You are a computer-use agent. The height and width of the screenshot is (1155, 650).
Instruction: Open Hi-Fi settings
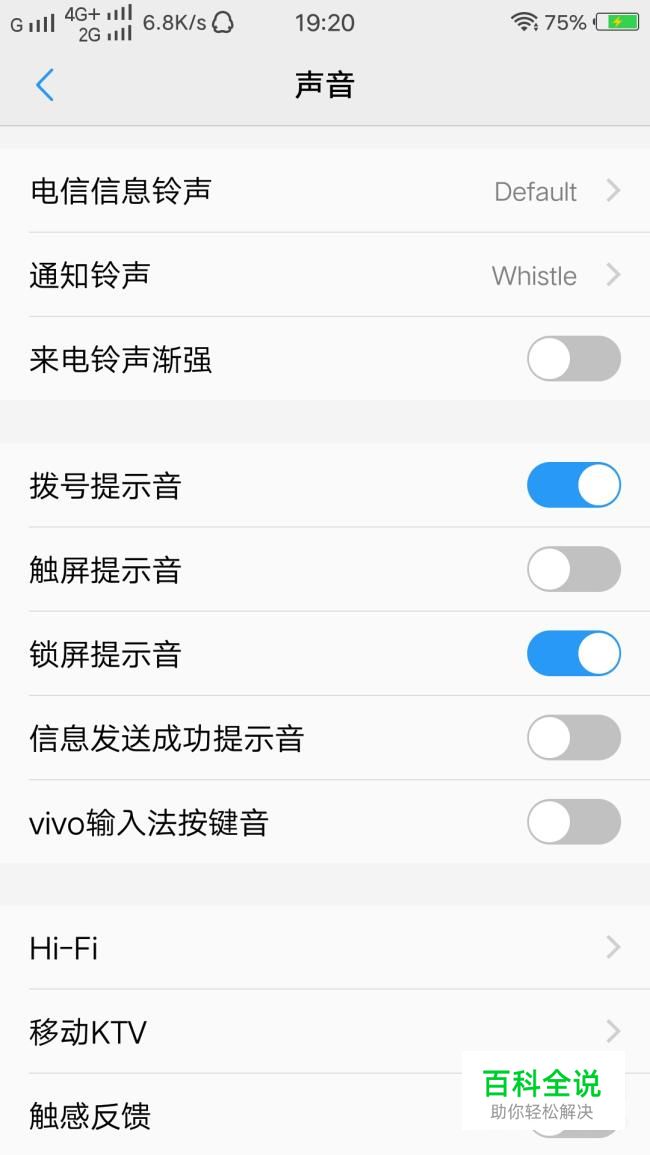pyautogui.click(x=325, y=947)
